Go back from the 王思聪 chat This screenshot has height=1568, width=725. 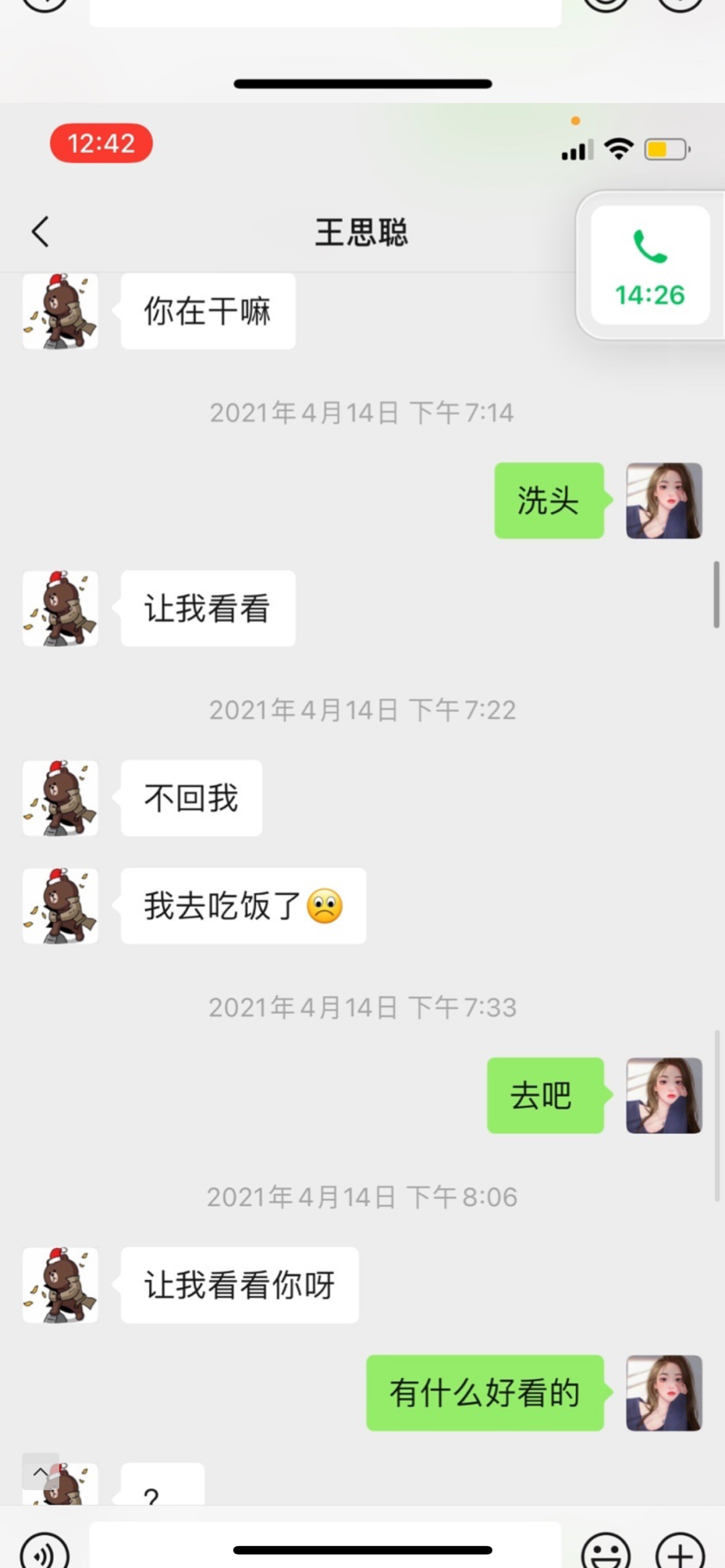(x=40, y=232)
